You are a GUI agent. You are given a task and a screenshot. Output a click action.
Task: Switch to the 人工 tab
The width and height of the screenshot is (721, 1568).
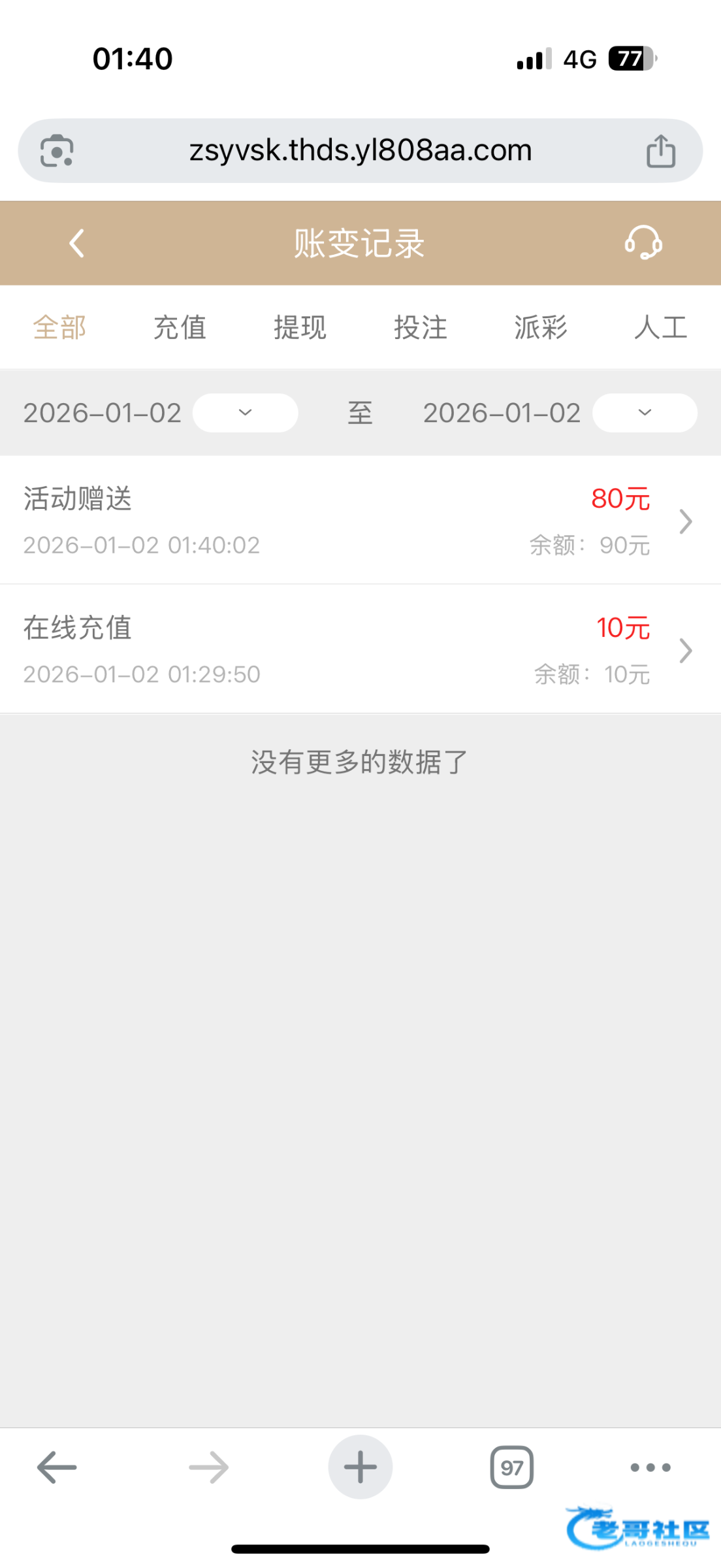660,327
